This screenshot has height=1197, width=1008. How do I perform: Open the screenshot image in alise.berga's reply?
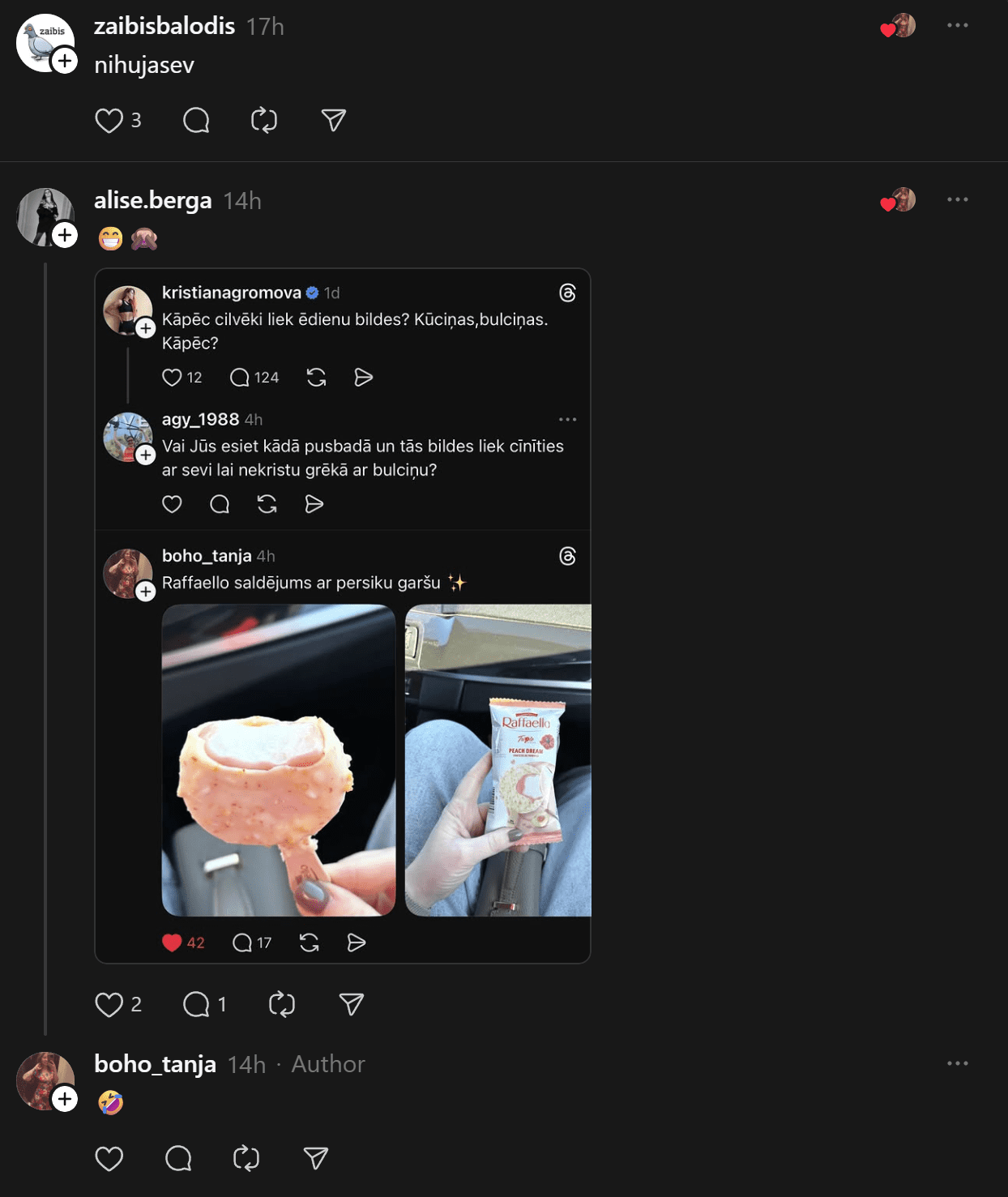(342, 616)
